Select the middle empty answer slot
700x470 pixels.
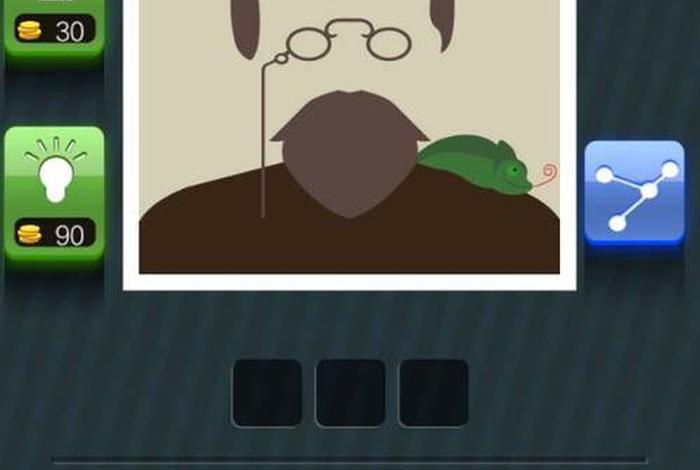click(x=350, y=393)
